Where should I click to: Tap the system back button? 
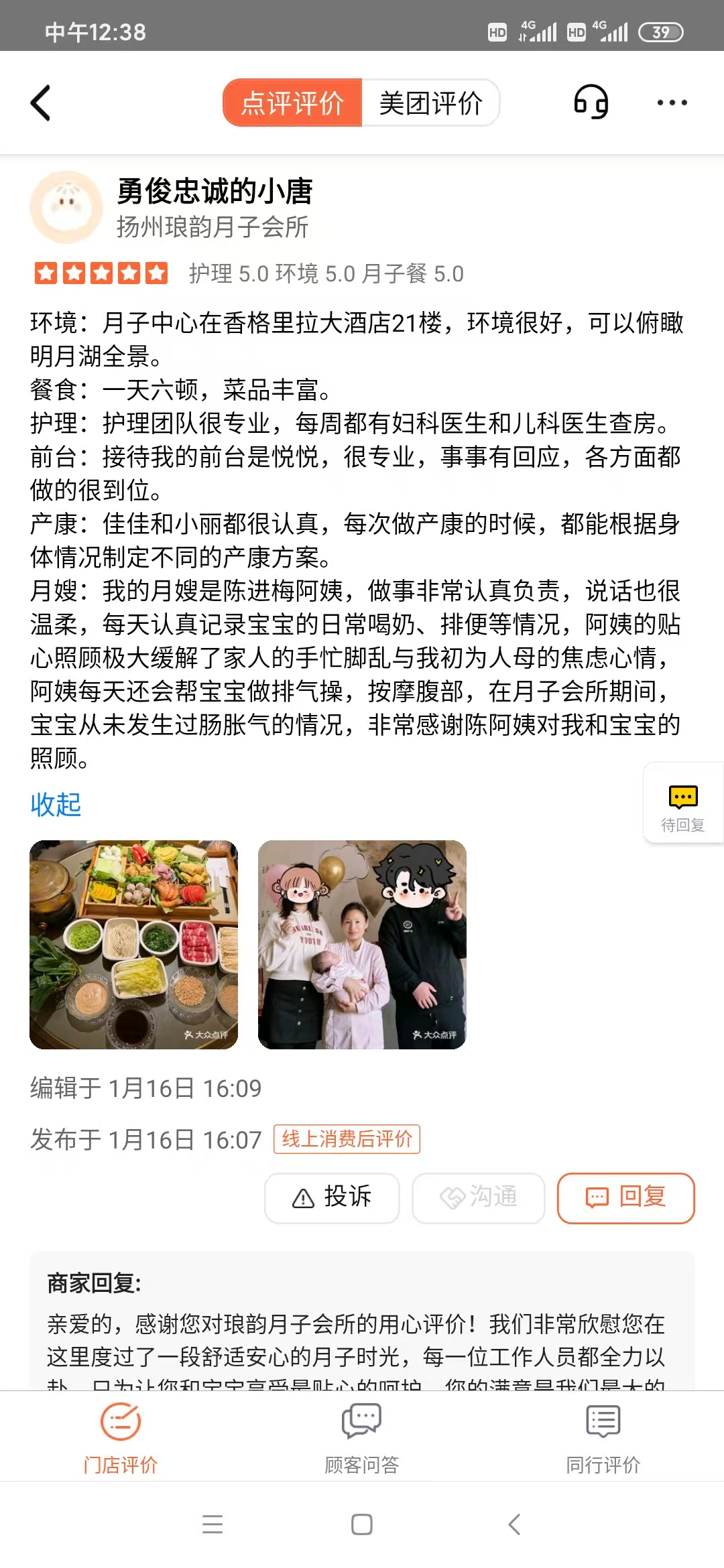coord(514,1524)
